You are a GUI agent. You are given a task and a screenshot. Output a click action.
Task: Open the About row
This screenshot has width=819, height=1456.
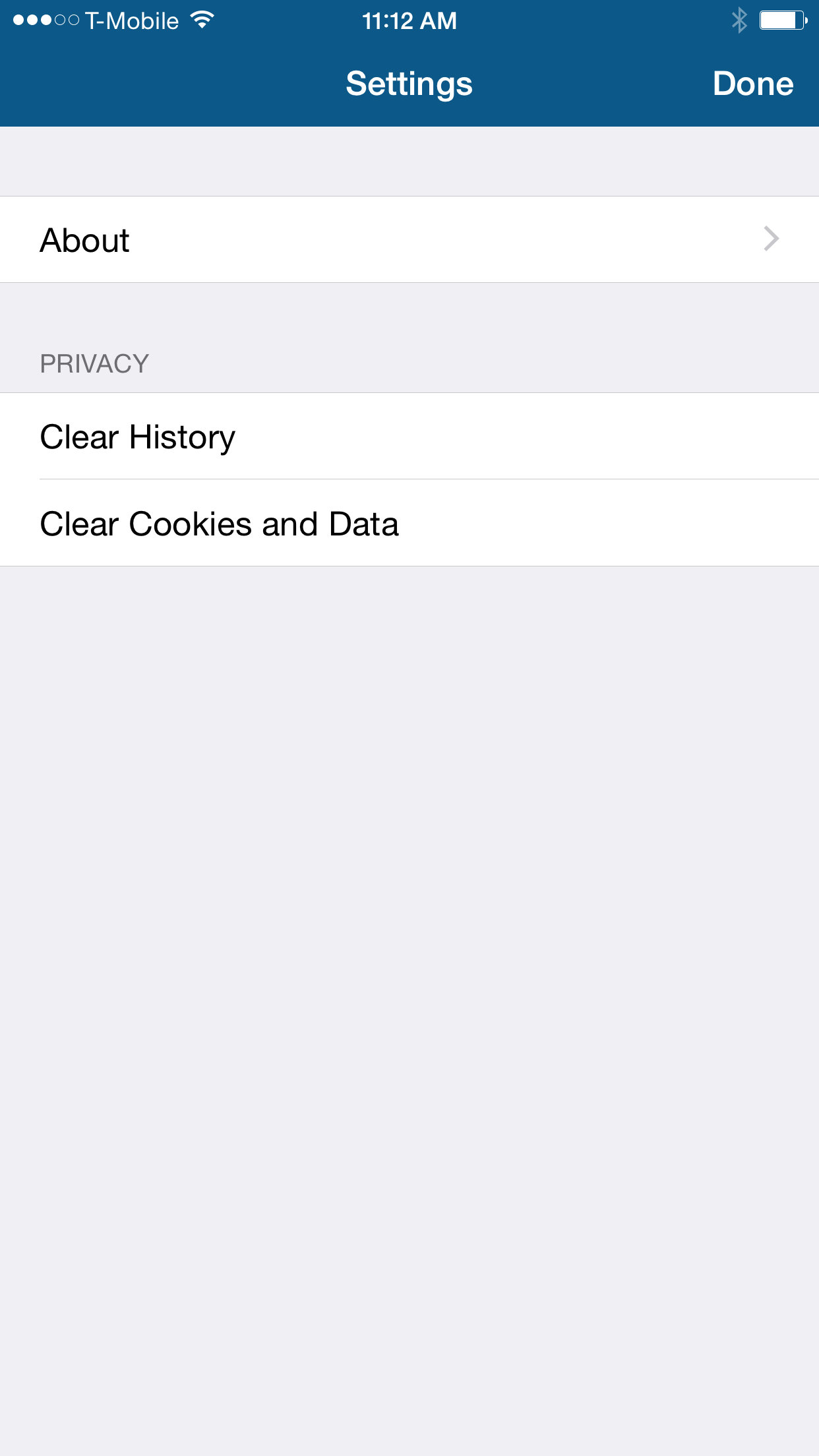click(409, 239)
